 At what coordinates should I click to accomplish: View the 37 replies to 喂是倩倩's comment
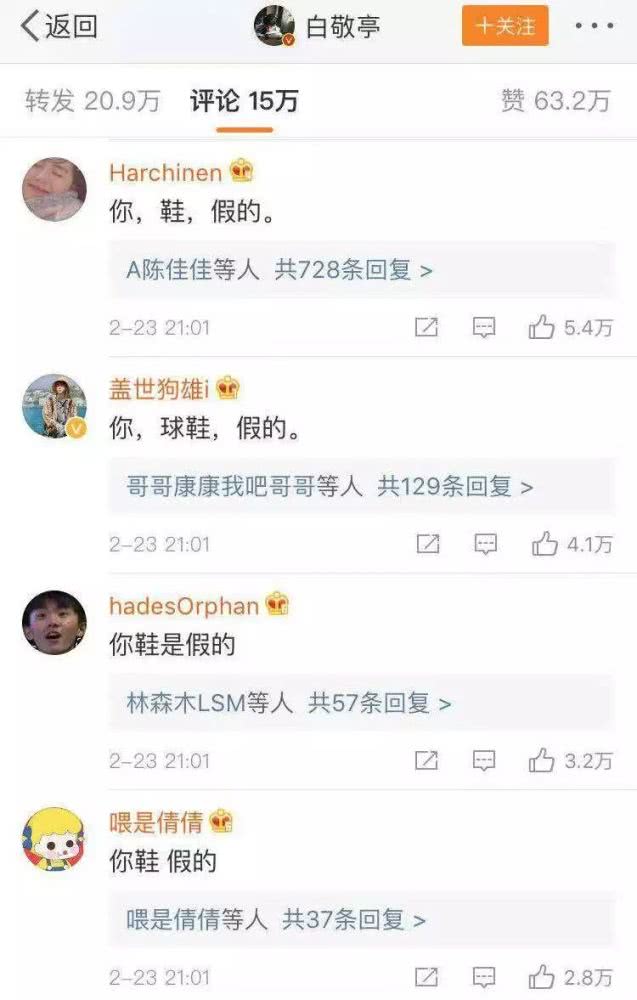(x=276, y=919)
